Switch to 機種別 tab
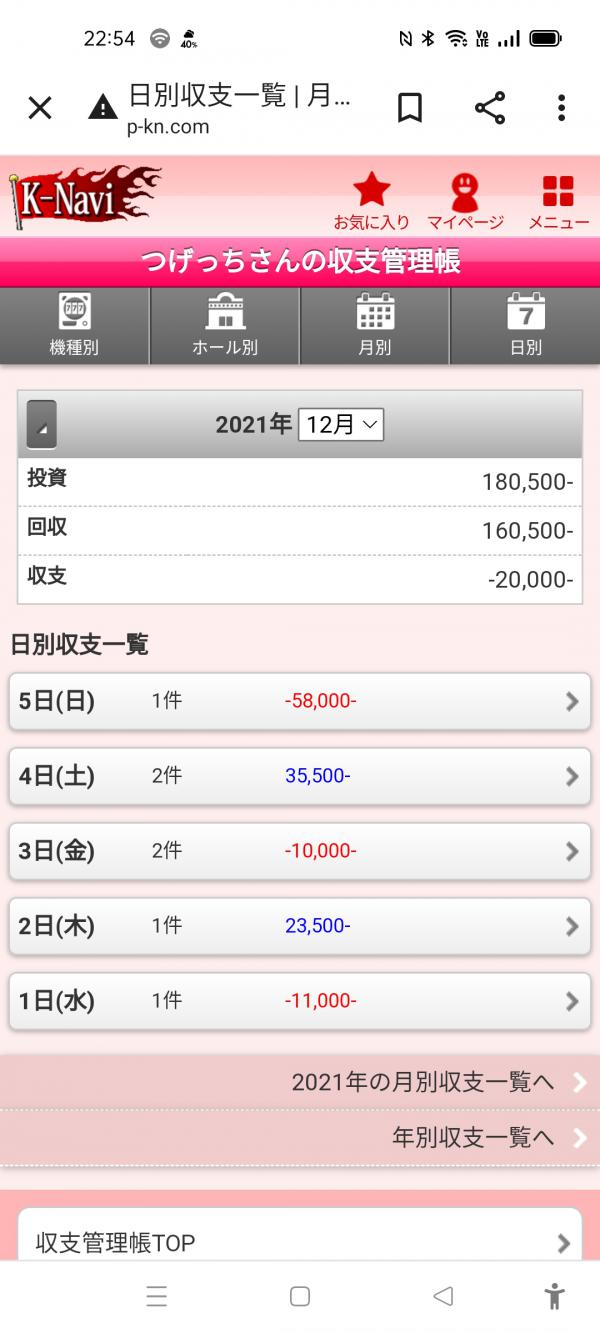The image size is (600, 1333). tap(75, 326)
